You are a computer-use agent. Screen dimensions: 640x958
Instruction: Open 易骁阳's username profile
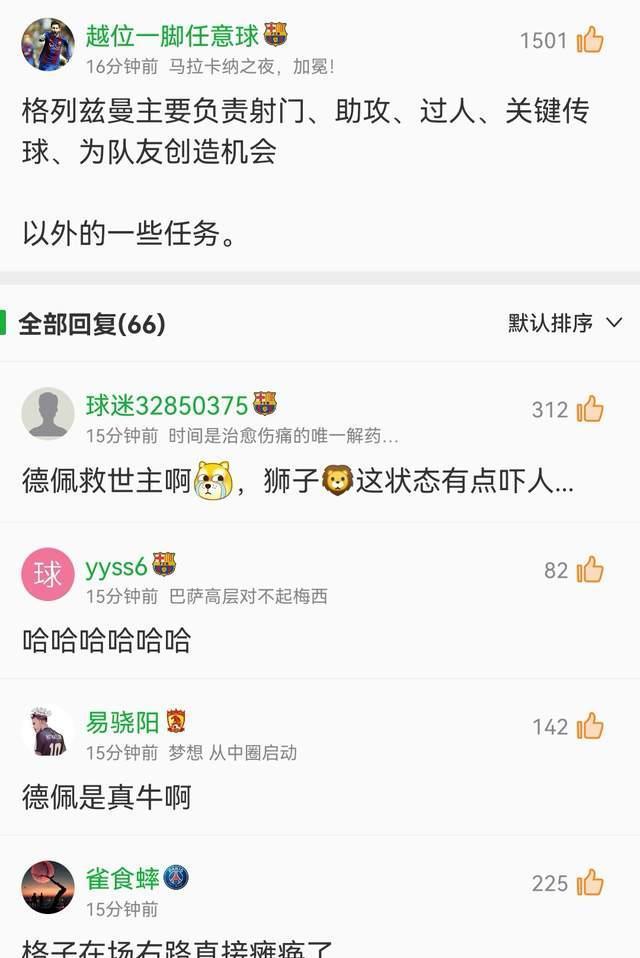(x=123, y=722)
